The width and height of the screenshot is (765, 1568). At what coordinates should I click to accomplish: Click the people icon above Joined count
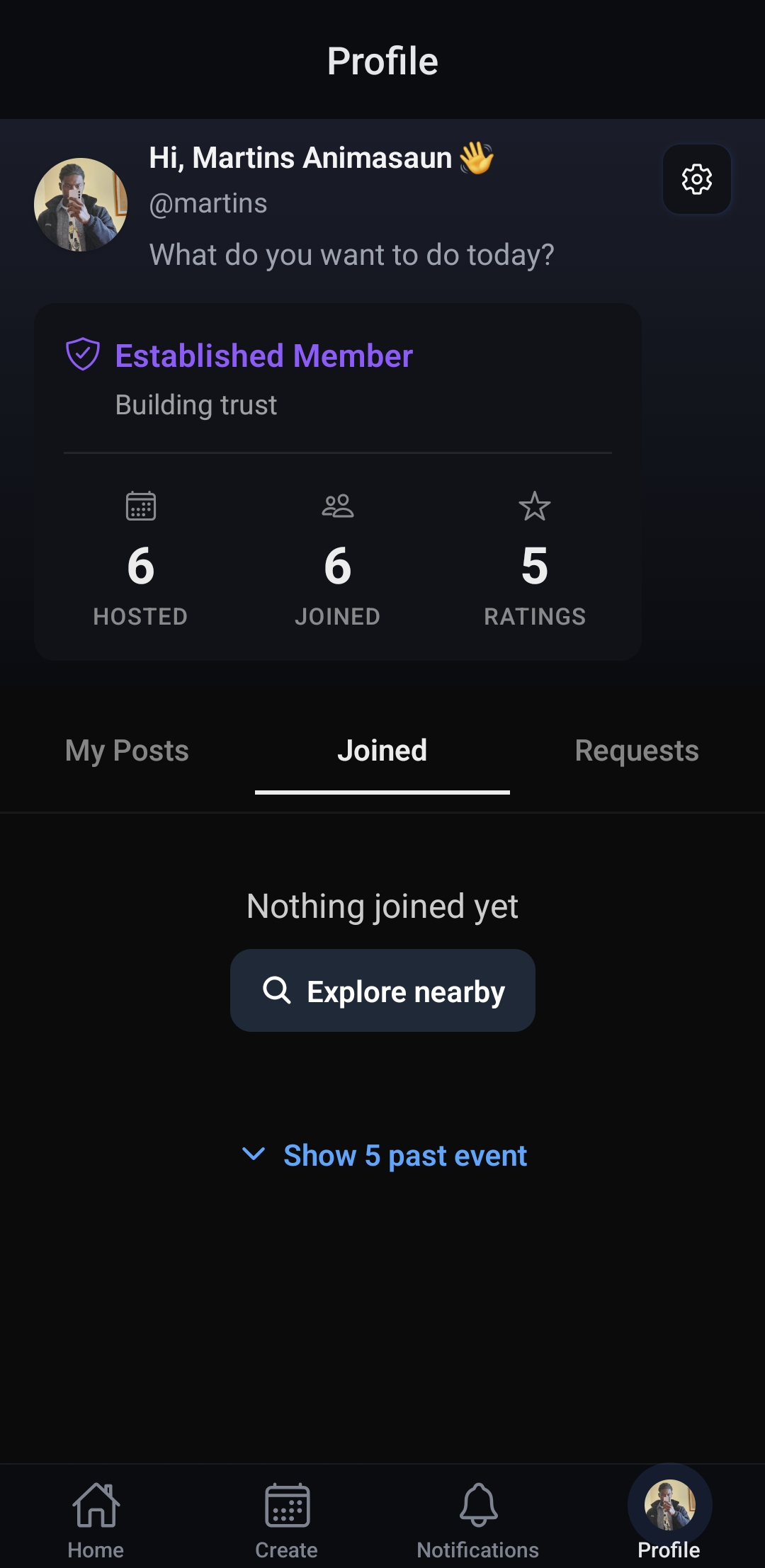click(338, 506)
